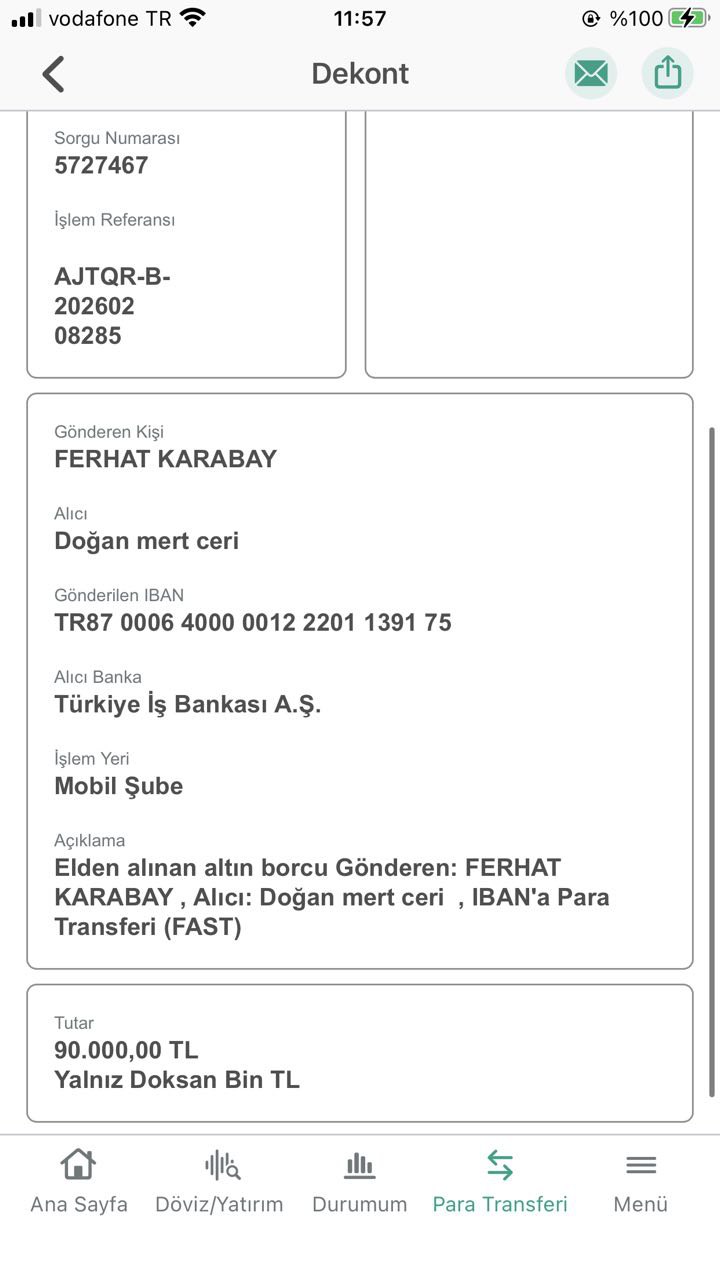The width and height of the screenshot is (720, 1280).
Task: Open the Ana Sayfa tab
Action: [x=79, y=1181]
